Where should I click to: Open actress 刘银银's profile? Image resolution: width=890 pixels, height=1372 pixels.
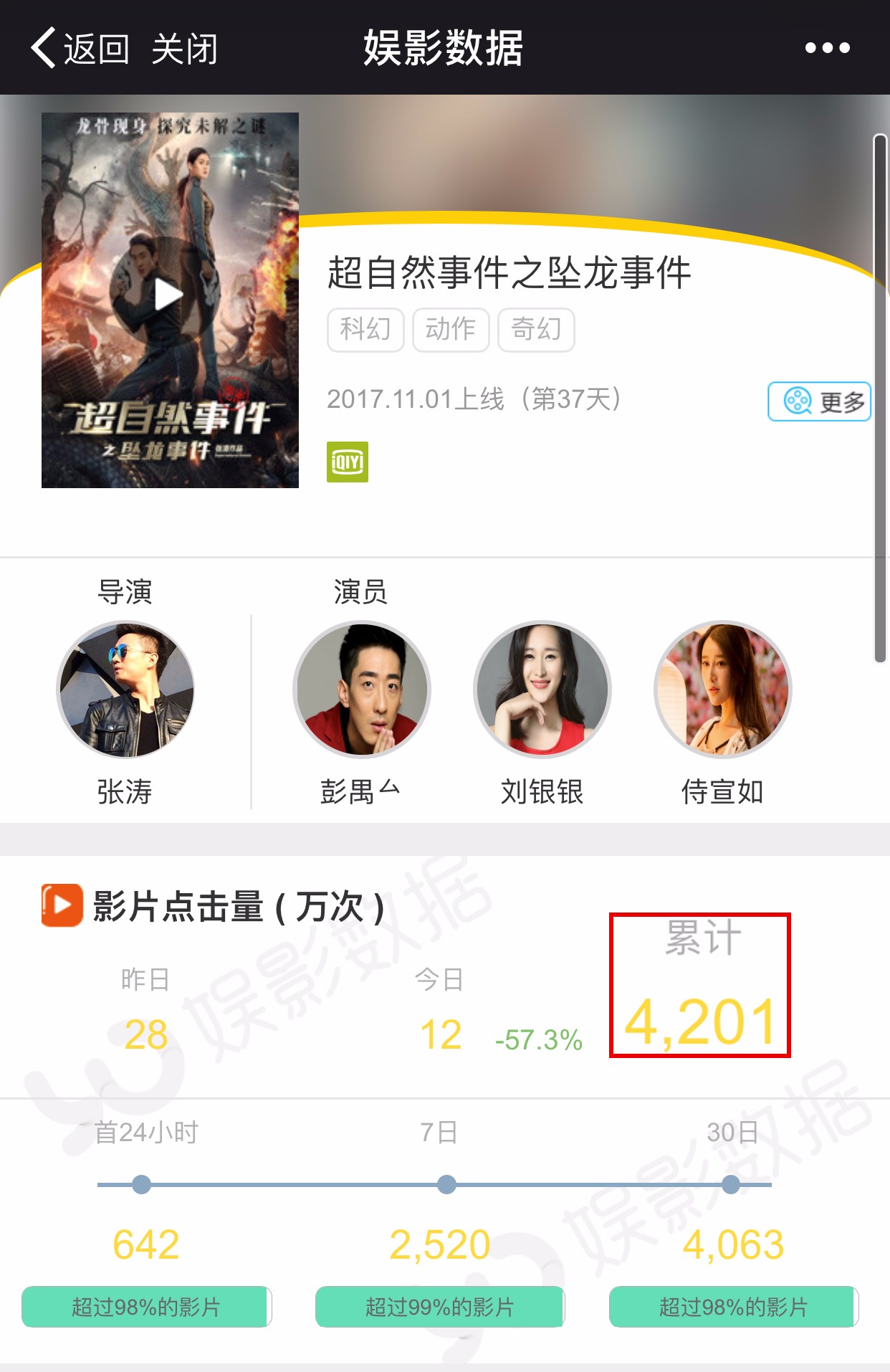pyautogui.click(x=542, y=690)
